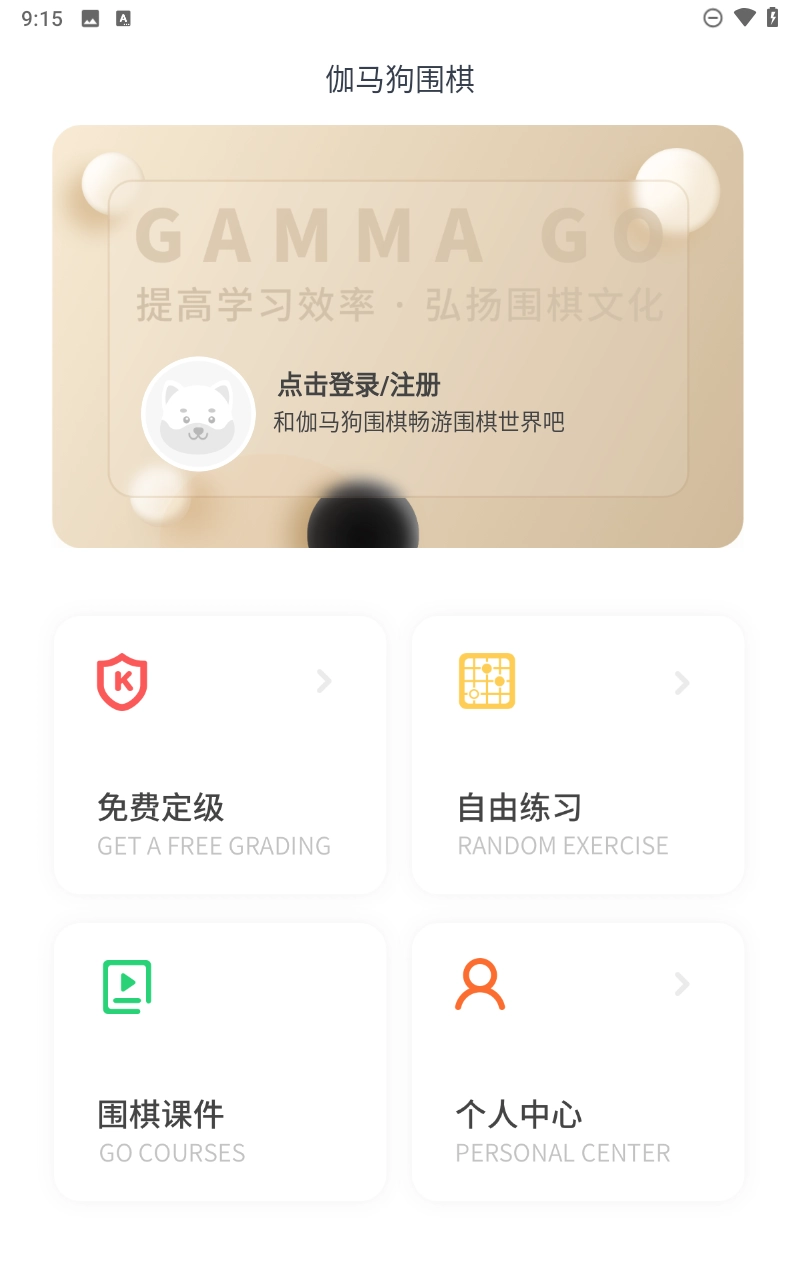The width and height of the screenshot is (800, 1280).
Task: Tap 点击登录/注册 to log in
Action: [x=360, y=385]
